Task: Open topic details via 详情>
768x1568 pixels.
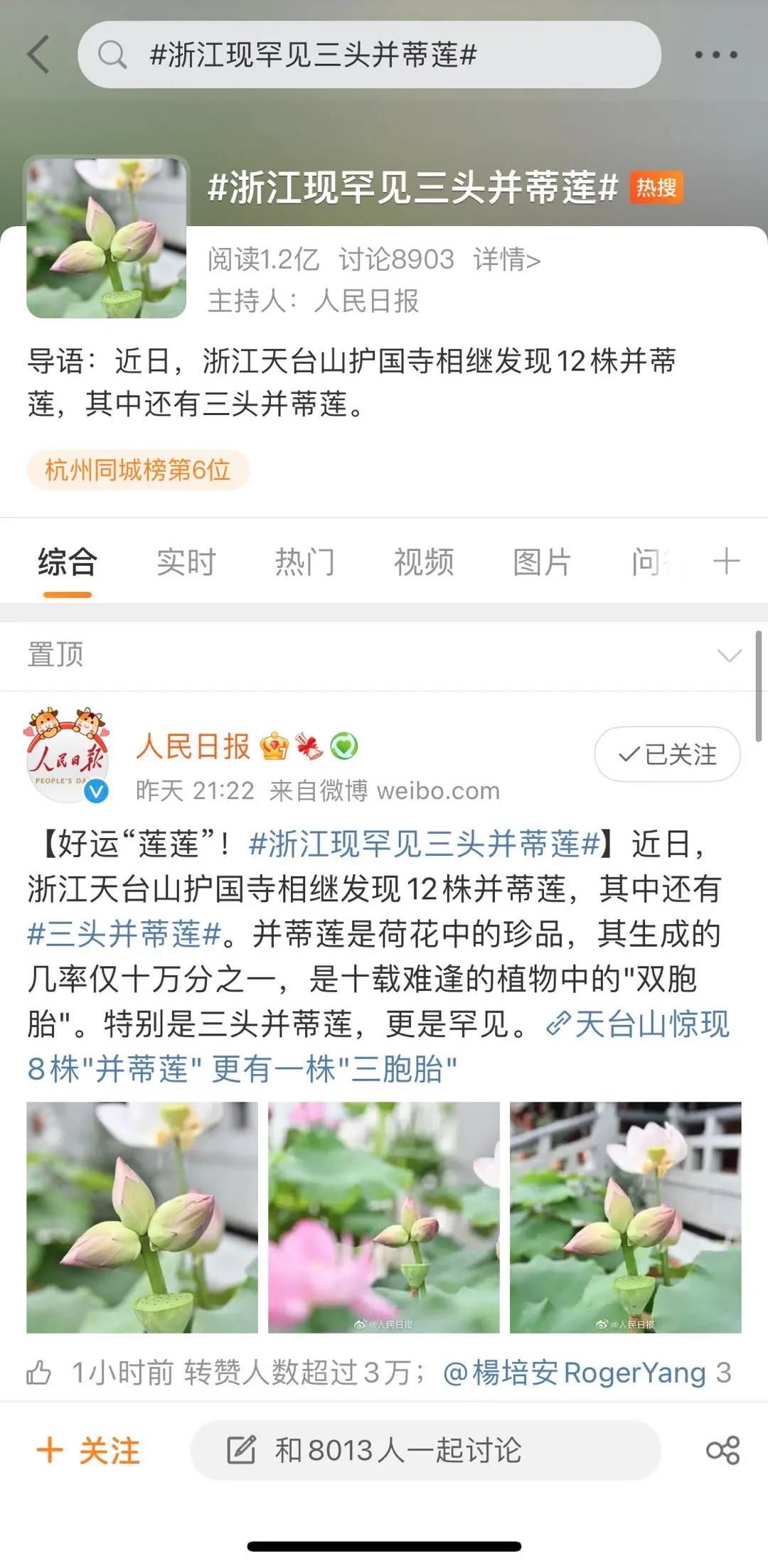Action: click(507, 260)
